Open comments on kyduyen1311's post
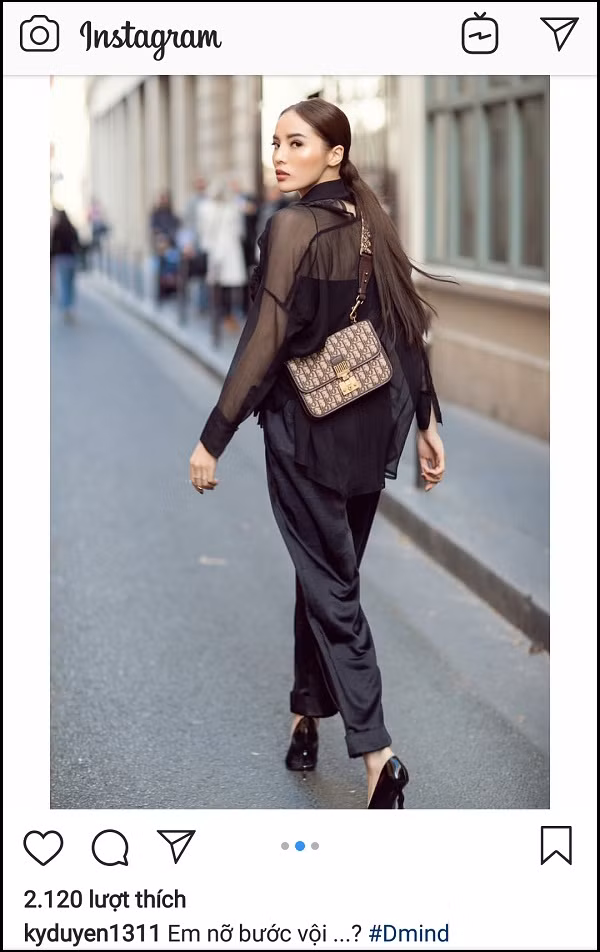Screen dimensions: 600x952 (x=110, y=848)
